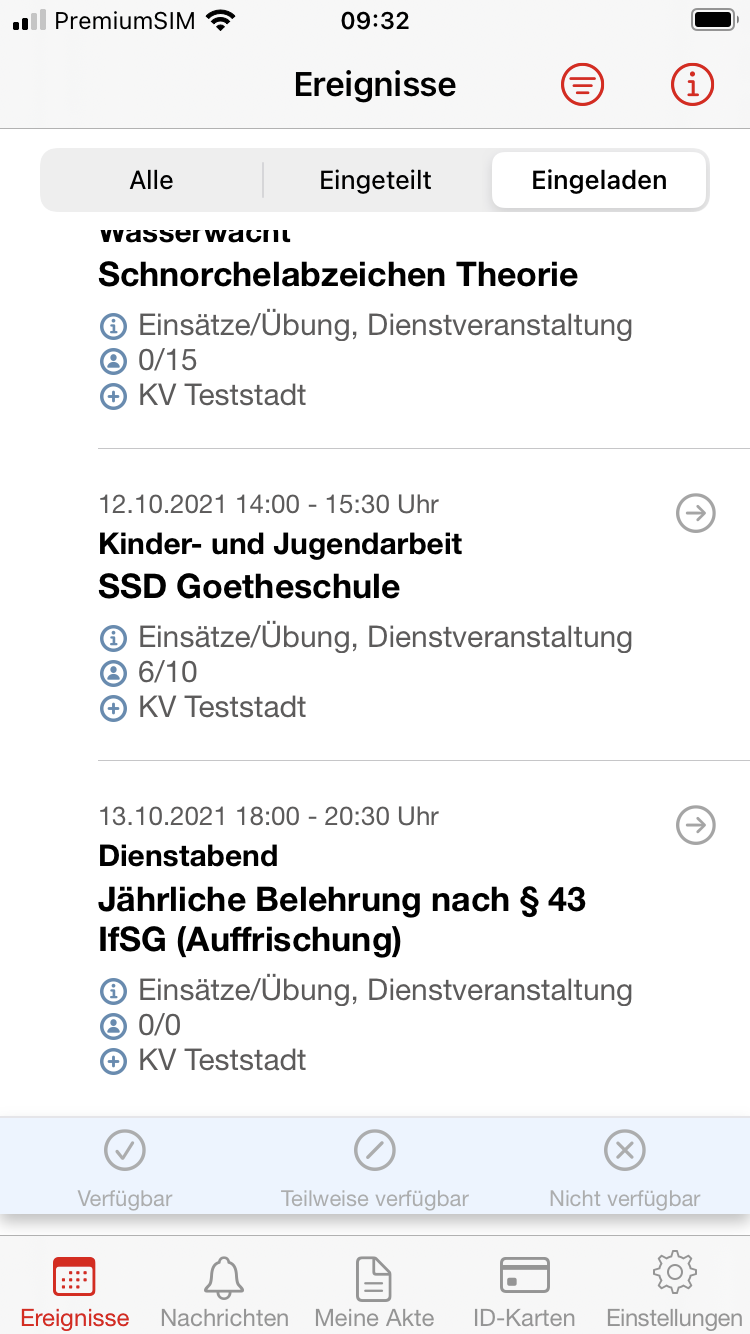Open the filter icon in the header
750x1334 pixels.
click(582, 85)
